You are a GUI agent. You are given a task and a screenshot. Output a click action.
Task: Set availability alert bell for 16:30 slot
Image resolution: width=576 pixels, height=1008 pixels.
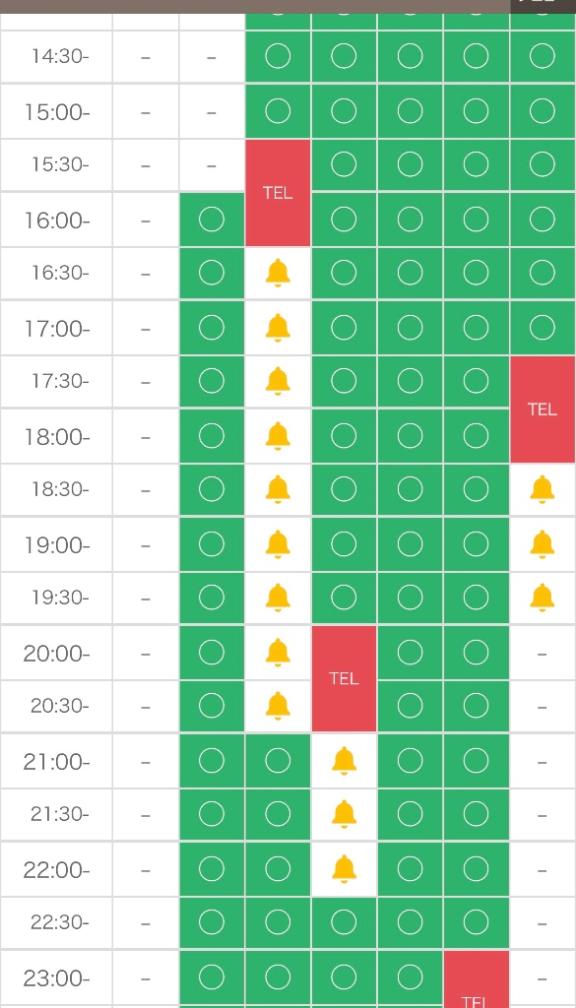(x=278, y=273)
